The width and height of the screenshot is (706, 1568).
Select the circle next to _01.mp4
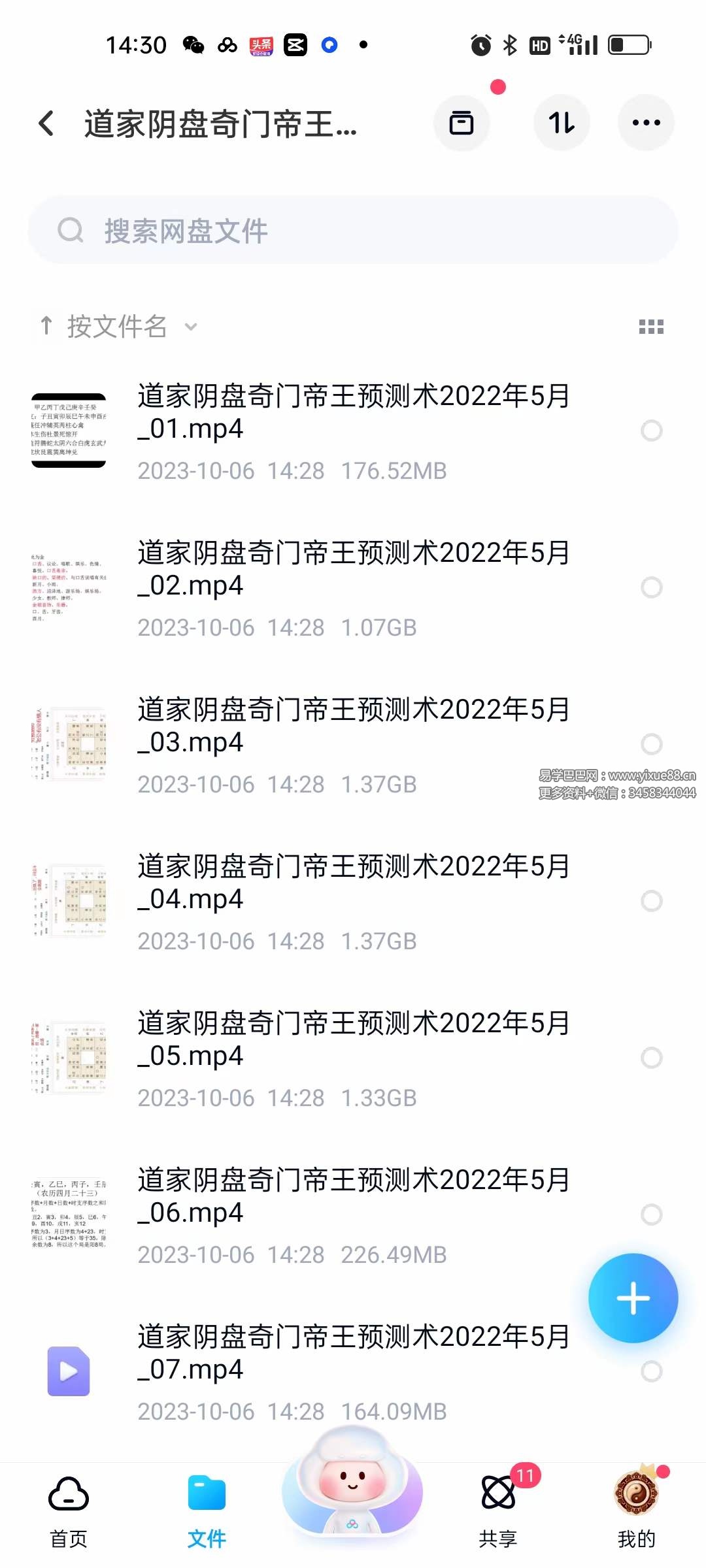(x=650, y=431)
